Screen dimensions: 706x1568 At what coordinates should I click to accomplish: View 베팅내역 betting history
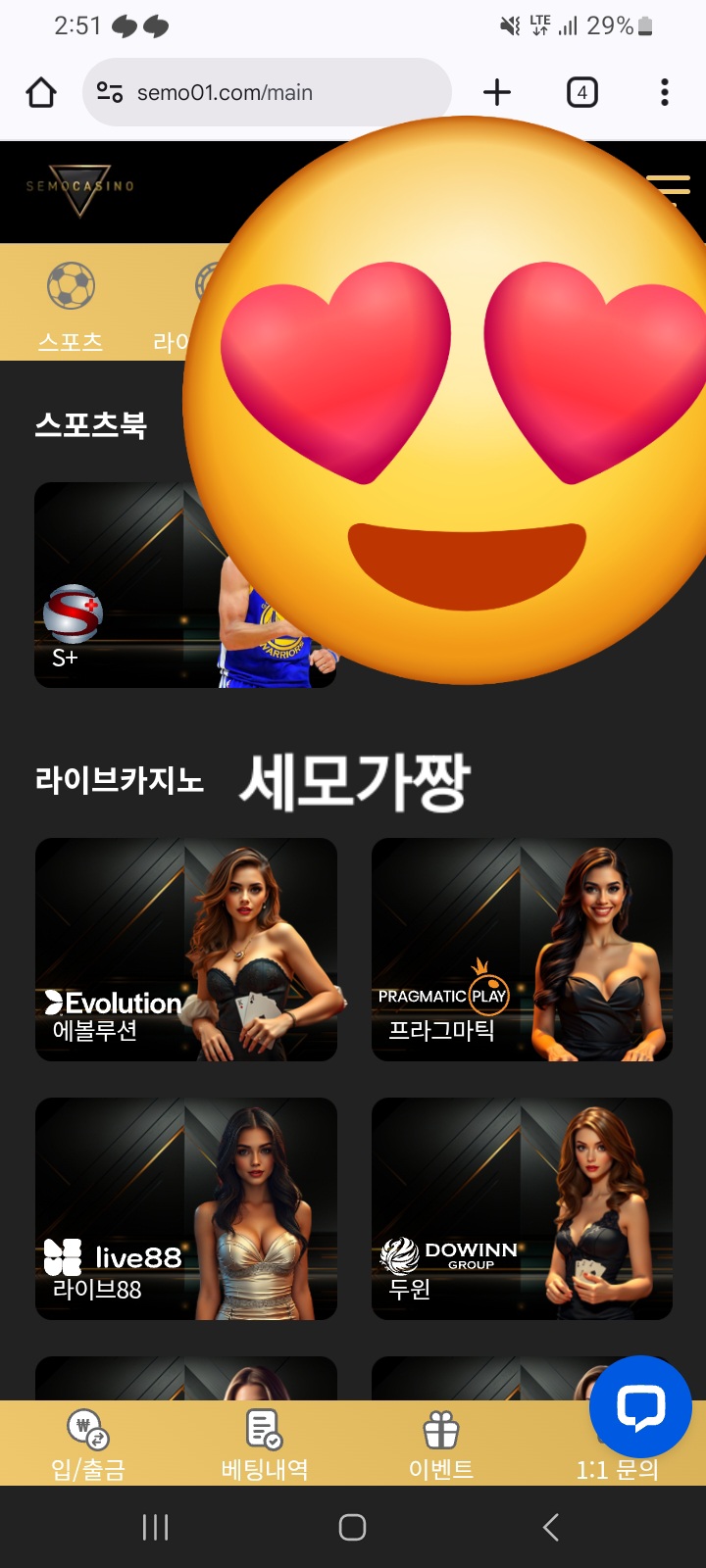[x=265, y=1444]
